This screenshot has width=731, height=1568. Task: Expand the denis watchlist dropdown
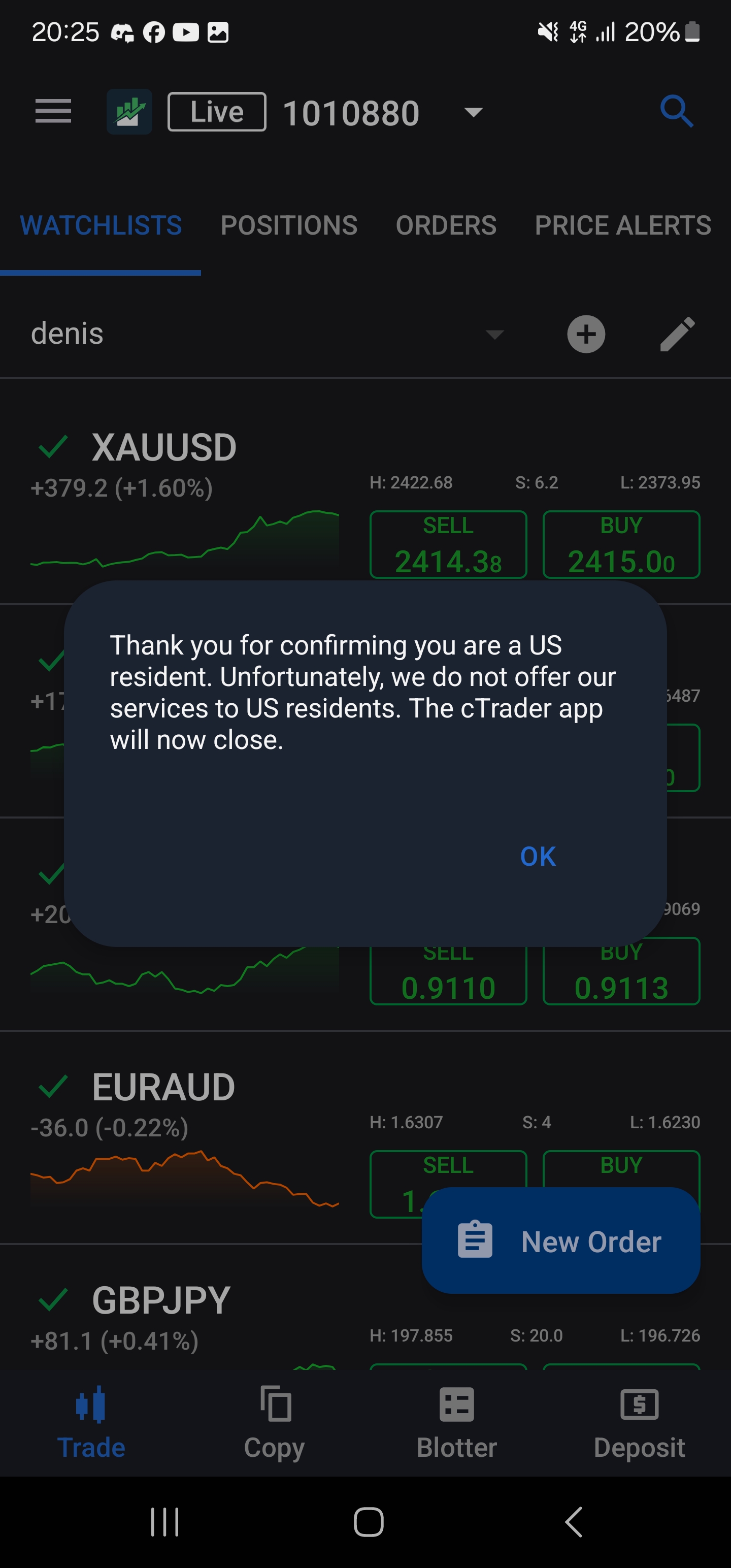[494, 334]
